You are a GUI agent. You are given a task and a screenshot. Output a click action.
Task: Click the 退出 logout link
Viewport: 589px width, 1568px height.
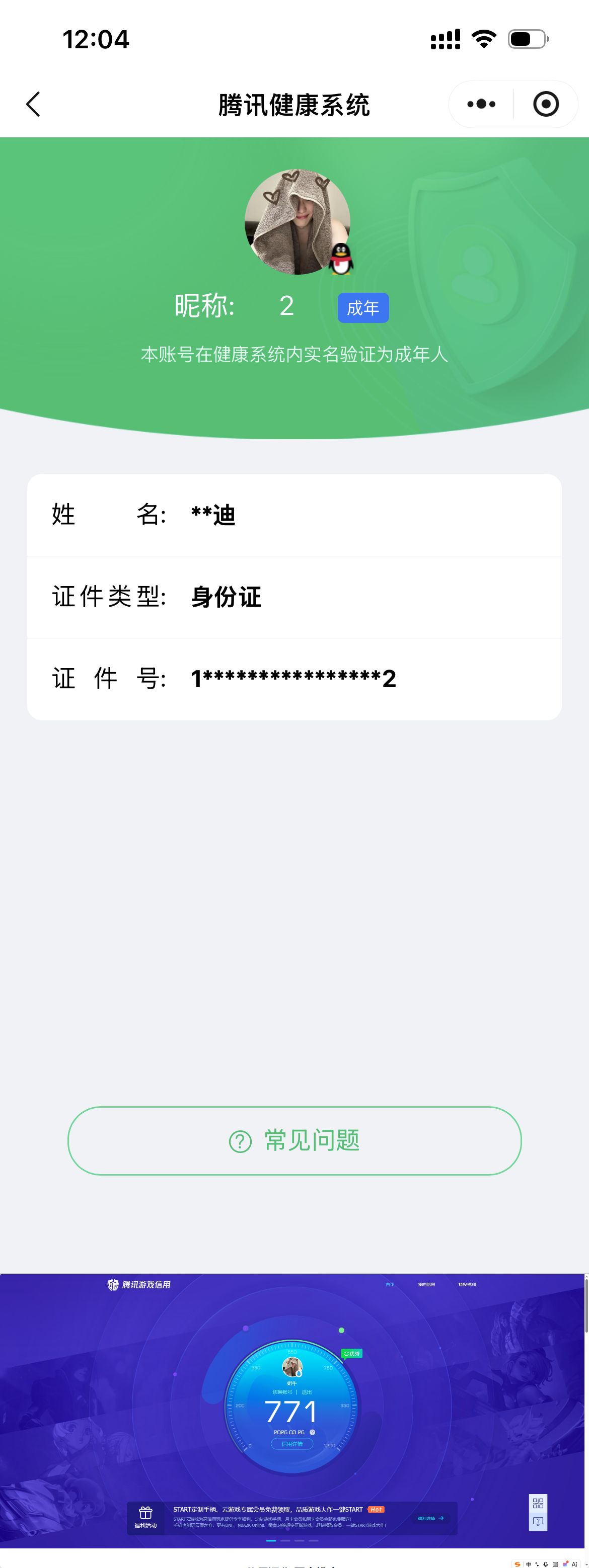307,1393
